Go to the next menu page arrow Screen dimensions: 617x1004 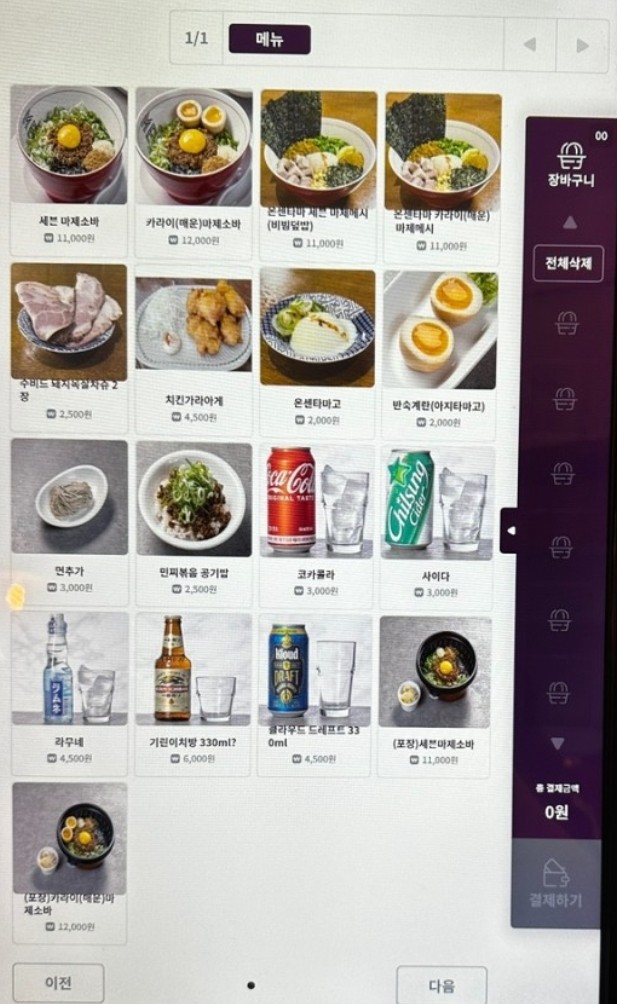point(582,45)
